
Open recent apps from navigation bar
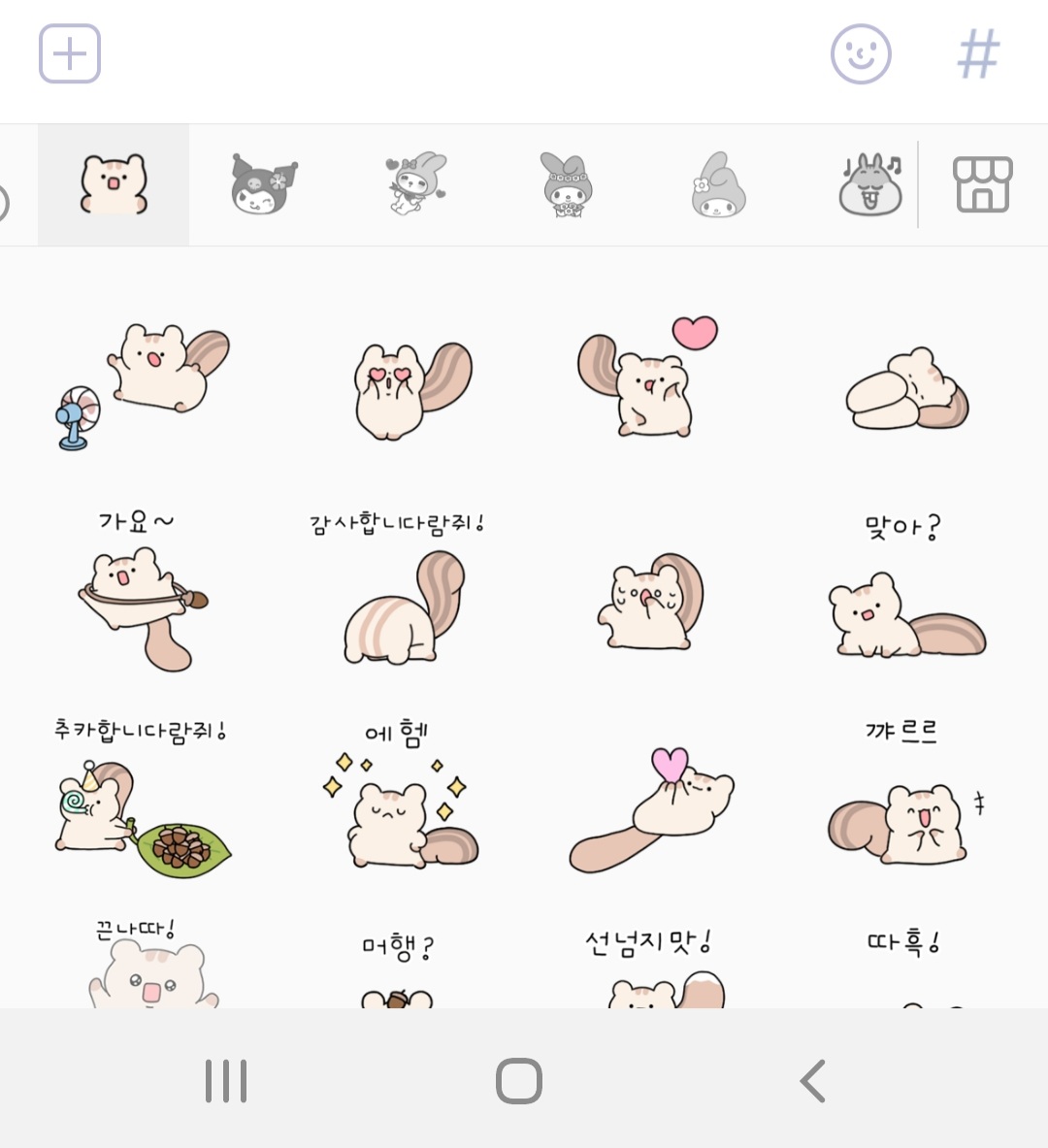pyautogui.click(x=225, y=1081)
